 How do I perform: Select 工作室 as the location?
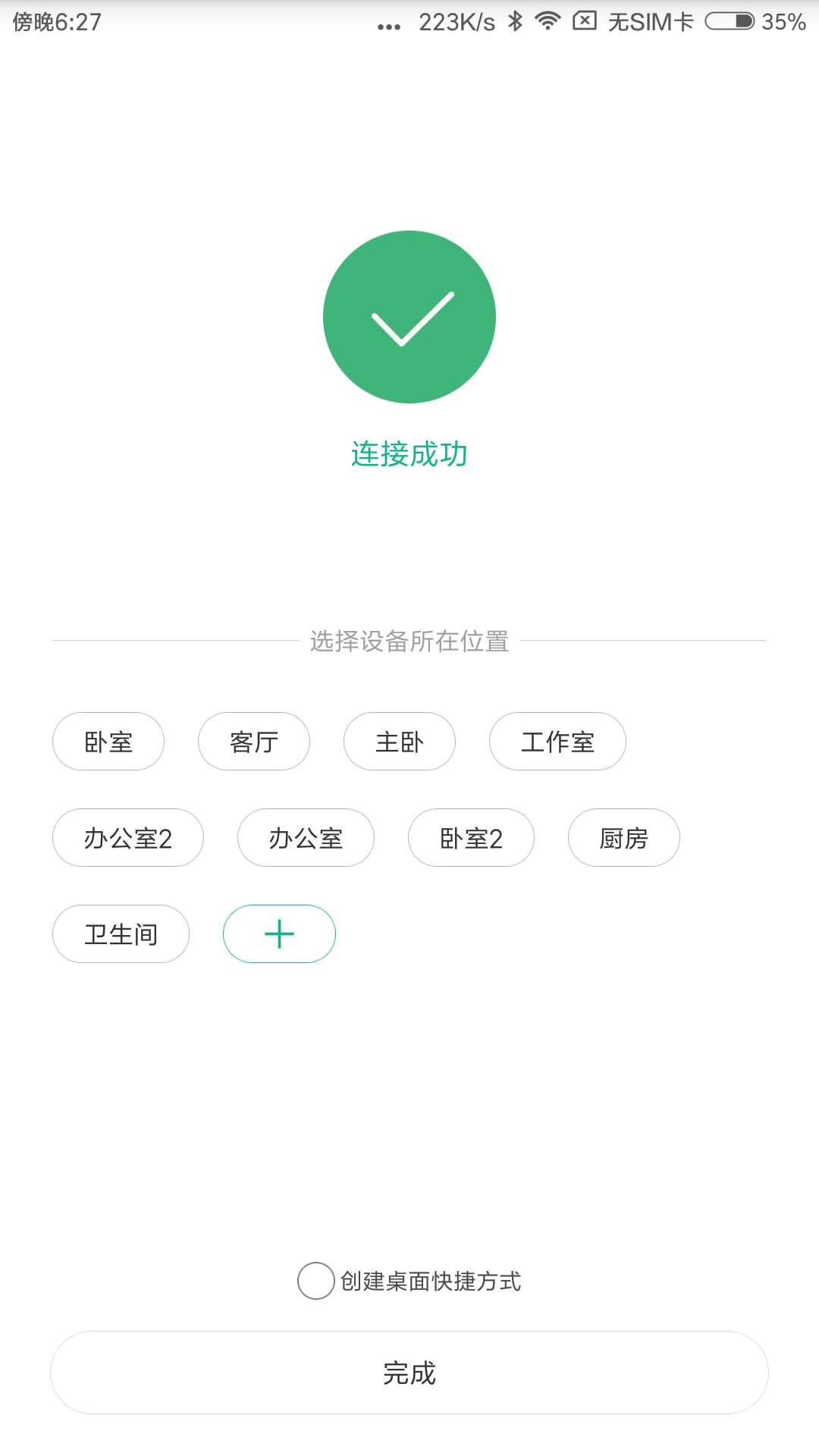[x=557, y=742]
